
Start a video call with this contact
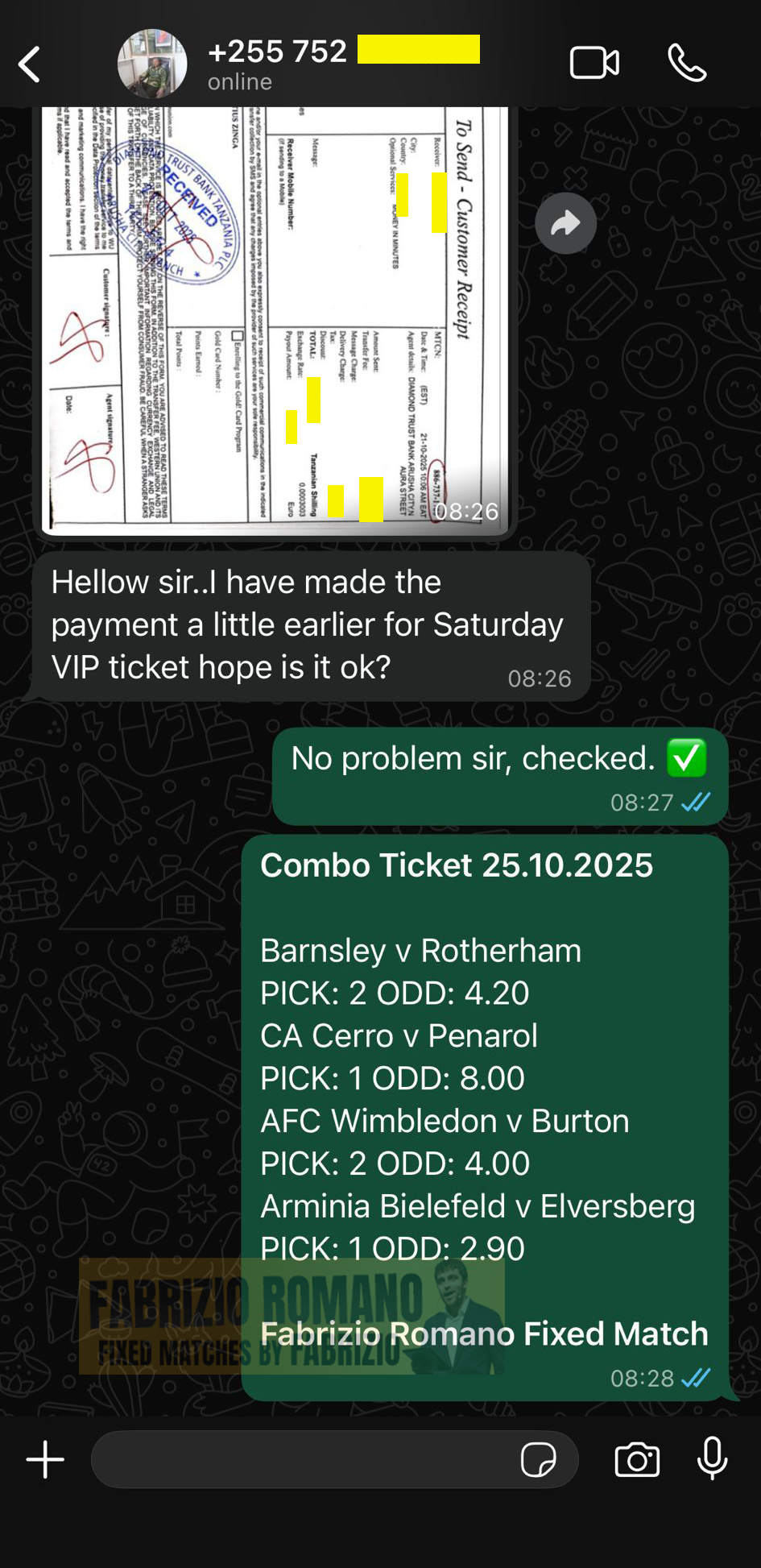coord(595,62)
